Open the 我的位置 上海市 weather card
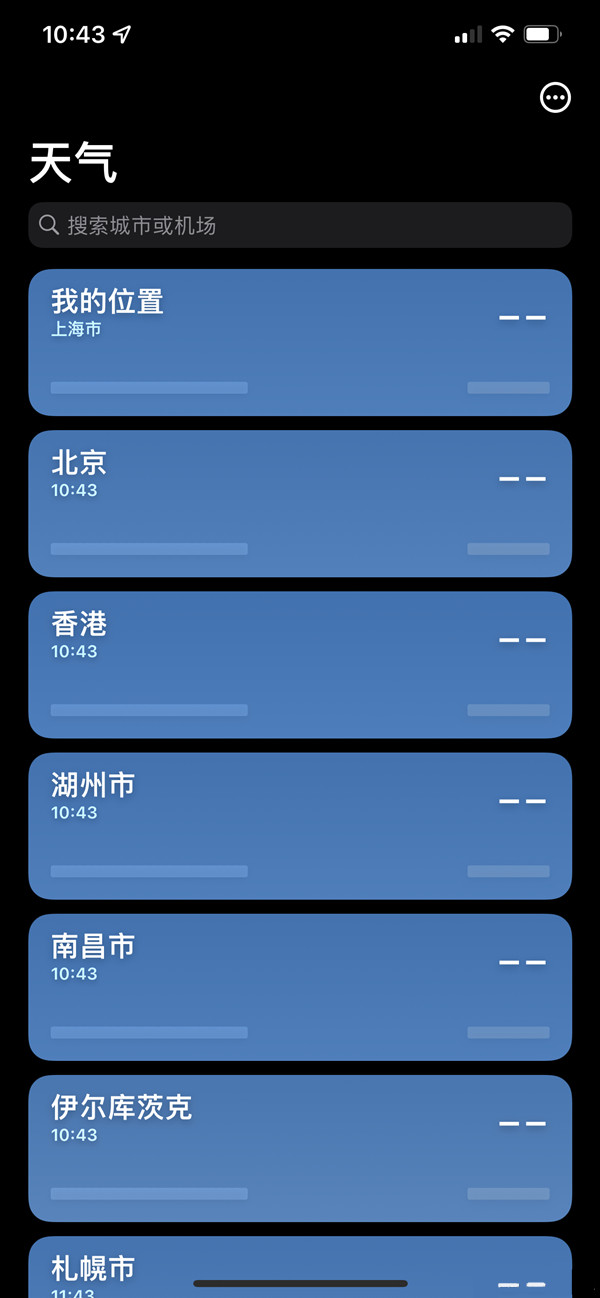This screenshot has height=1298, width=600. point(300,342)
